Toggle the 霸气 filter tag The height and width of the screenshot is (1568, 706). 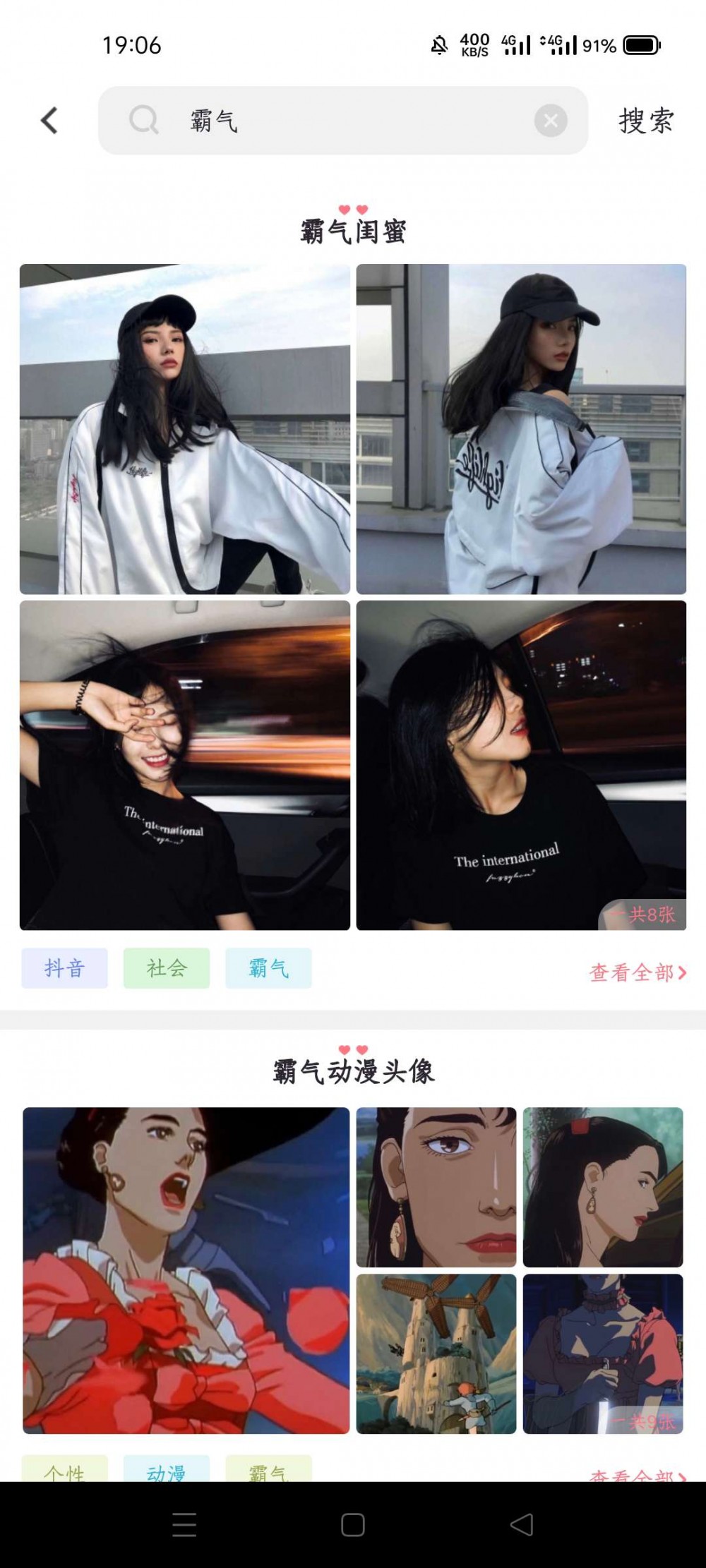(270, 969)
